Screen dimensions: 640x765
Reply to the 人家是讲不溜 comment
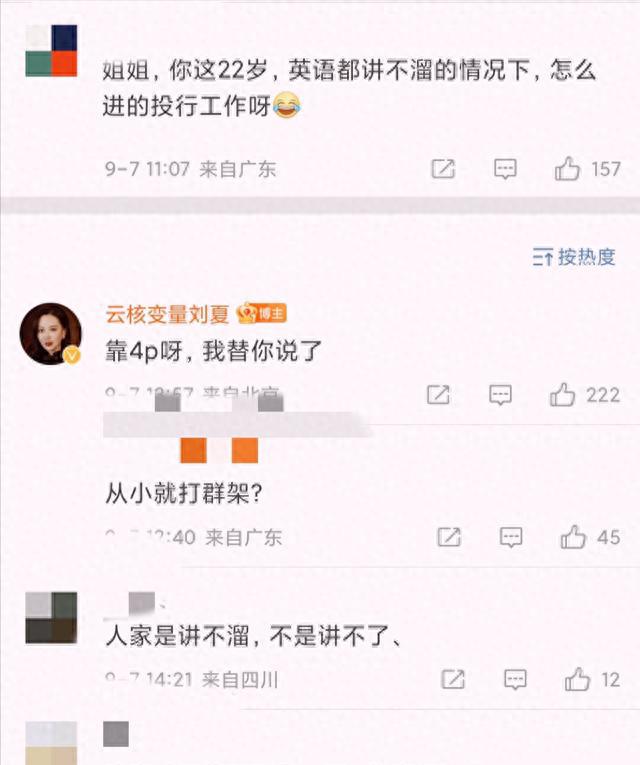pyautogui.click(x=515, y=681)
